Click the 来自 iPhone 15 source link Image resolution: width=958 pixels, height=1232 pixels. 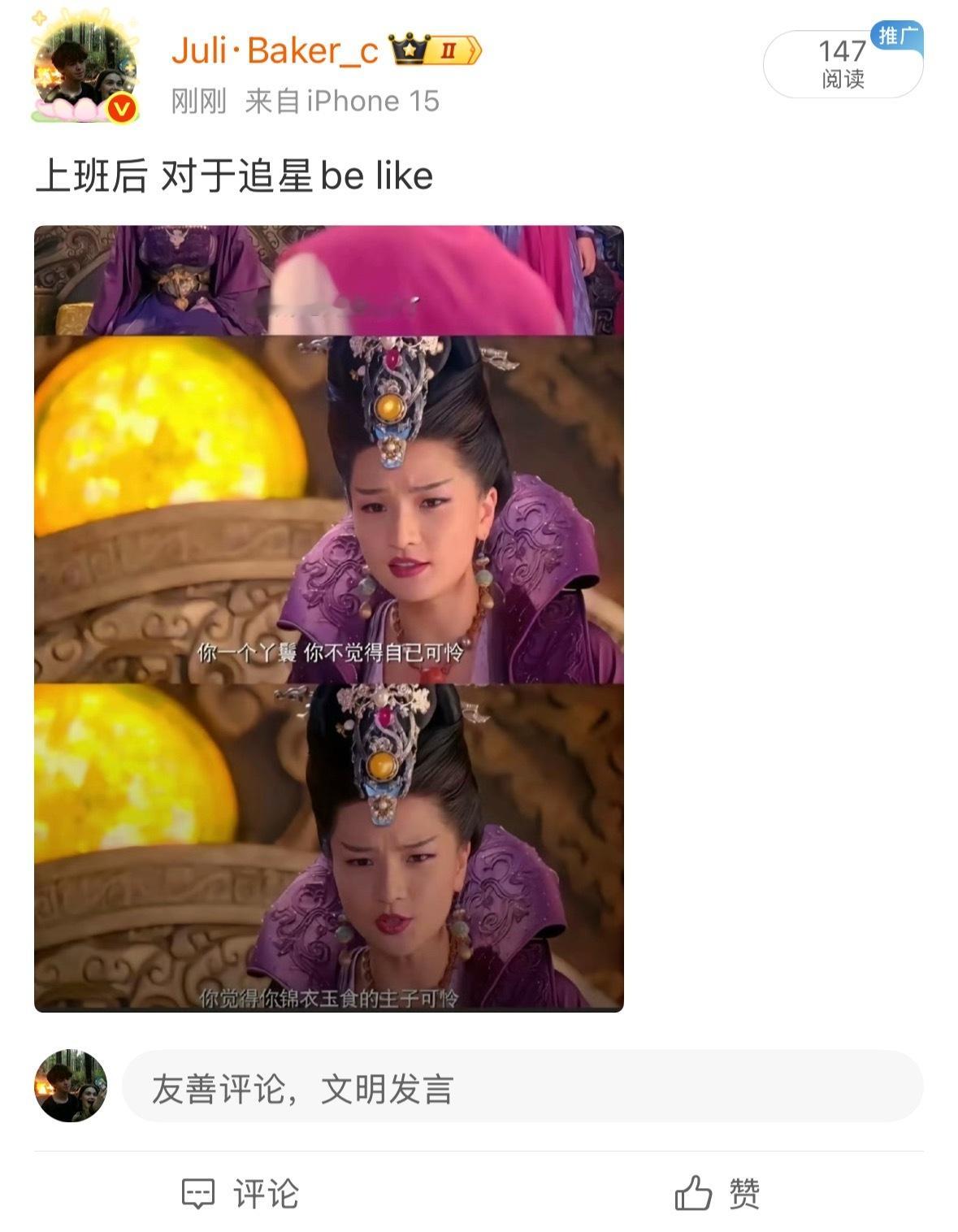(341, 101)
